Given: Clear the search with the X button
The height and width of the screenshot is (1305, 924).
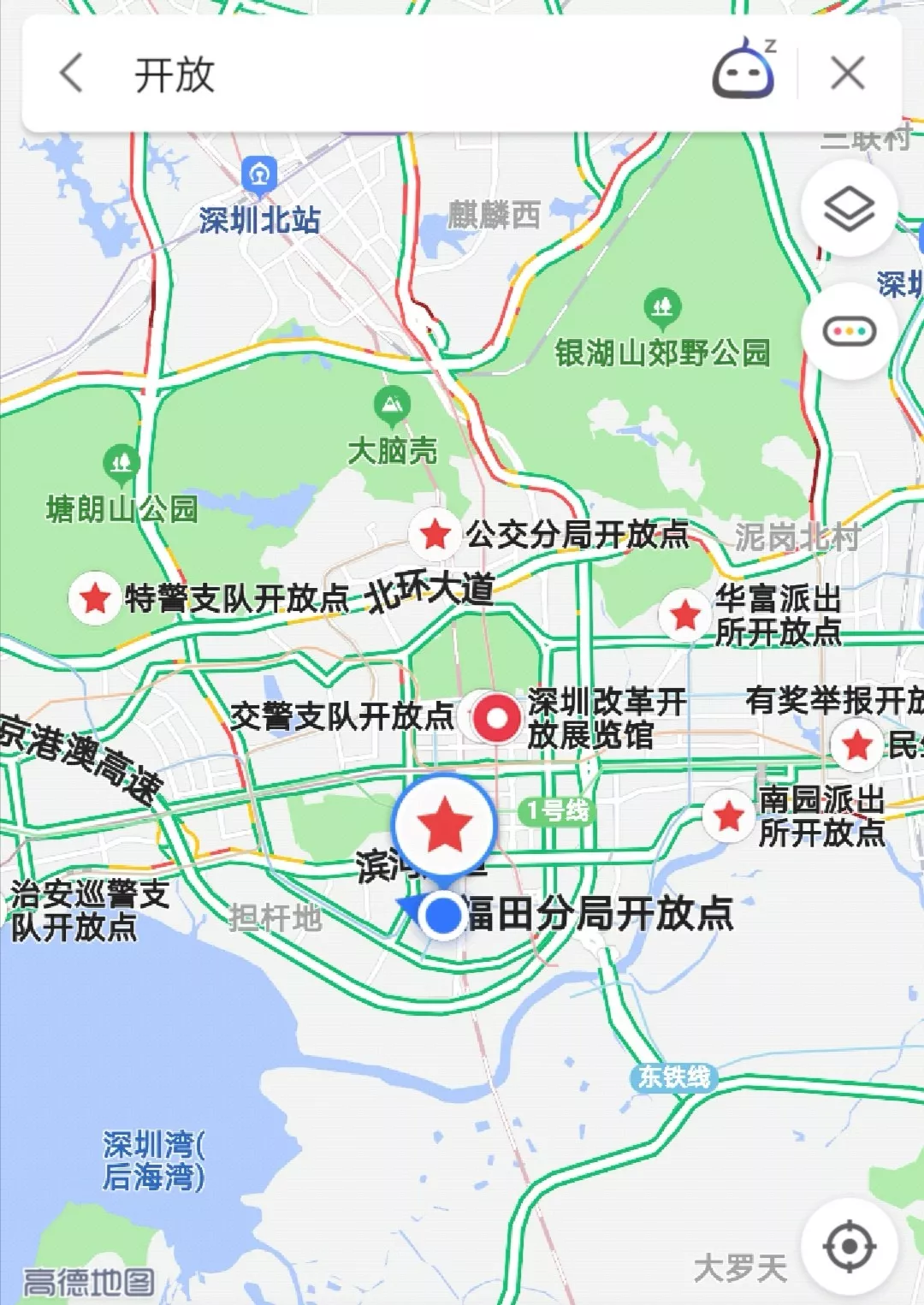Looking at the screenshot, I should 847,74.
